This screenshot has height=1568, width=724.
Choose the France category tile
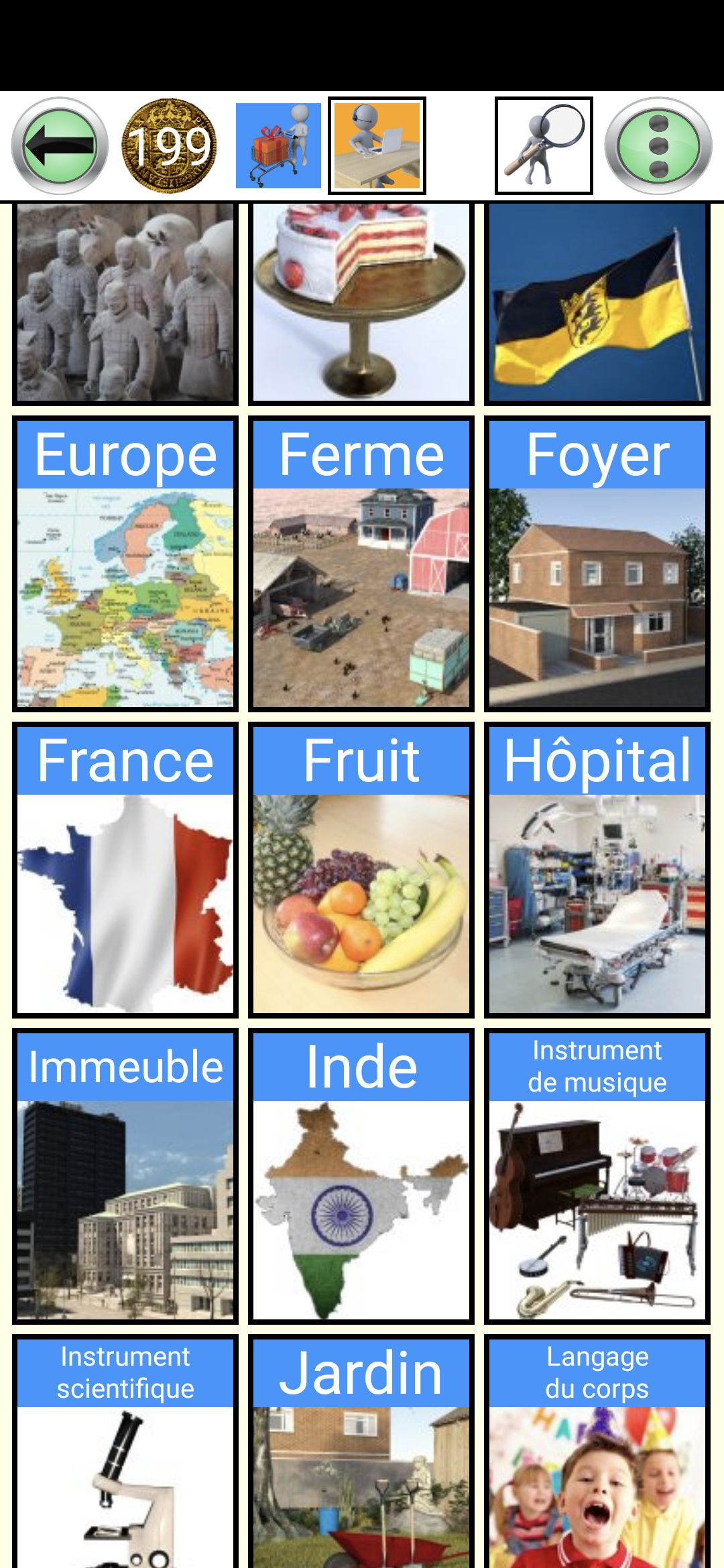tap(125, 870)
